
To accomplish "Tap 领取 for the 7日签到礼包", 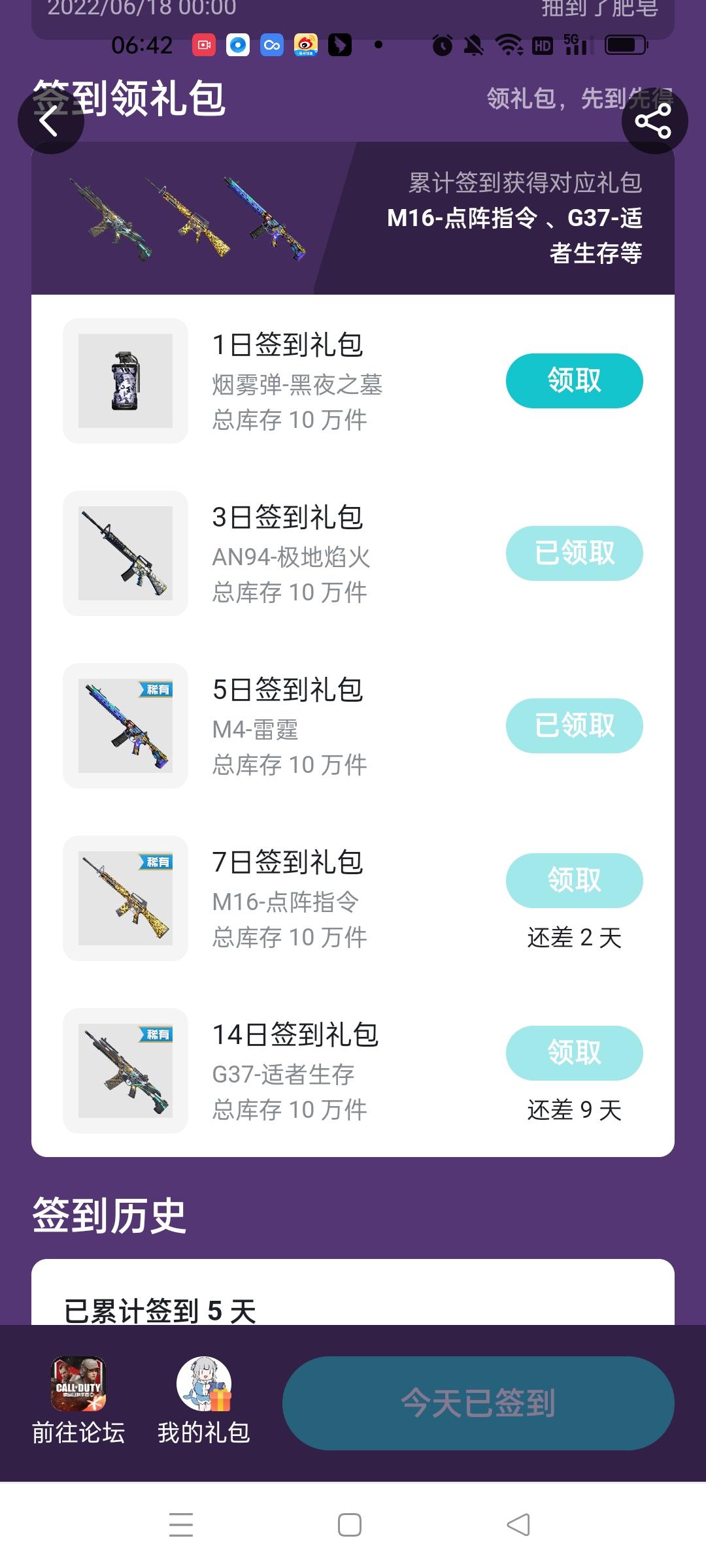I will [574, 880].
